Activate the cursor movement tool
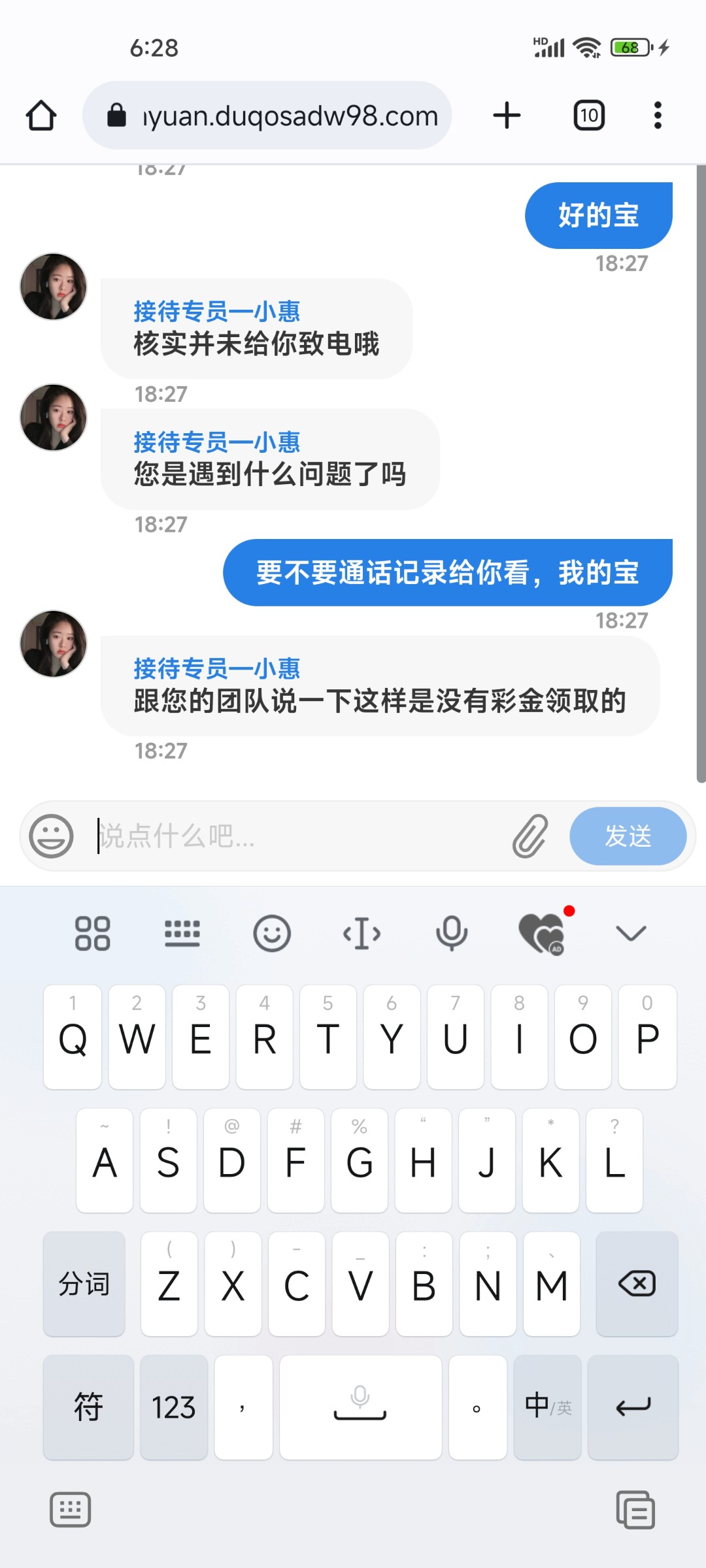Image resolution: width=706 pixels, height=1568 pixels. pos(361,933)
